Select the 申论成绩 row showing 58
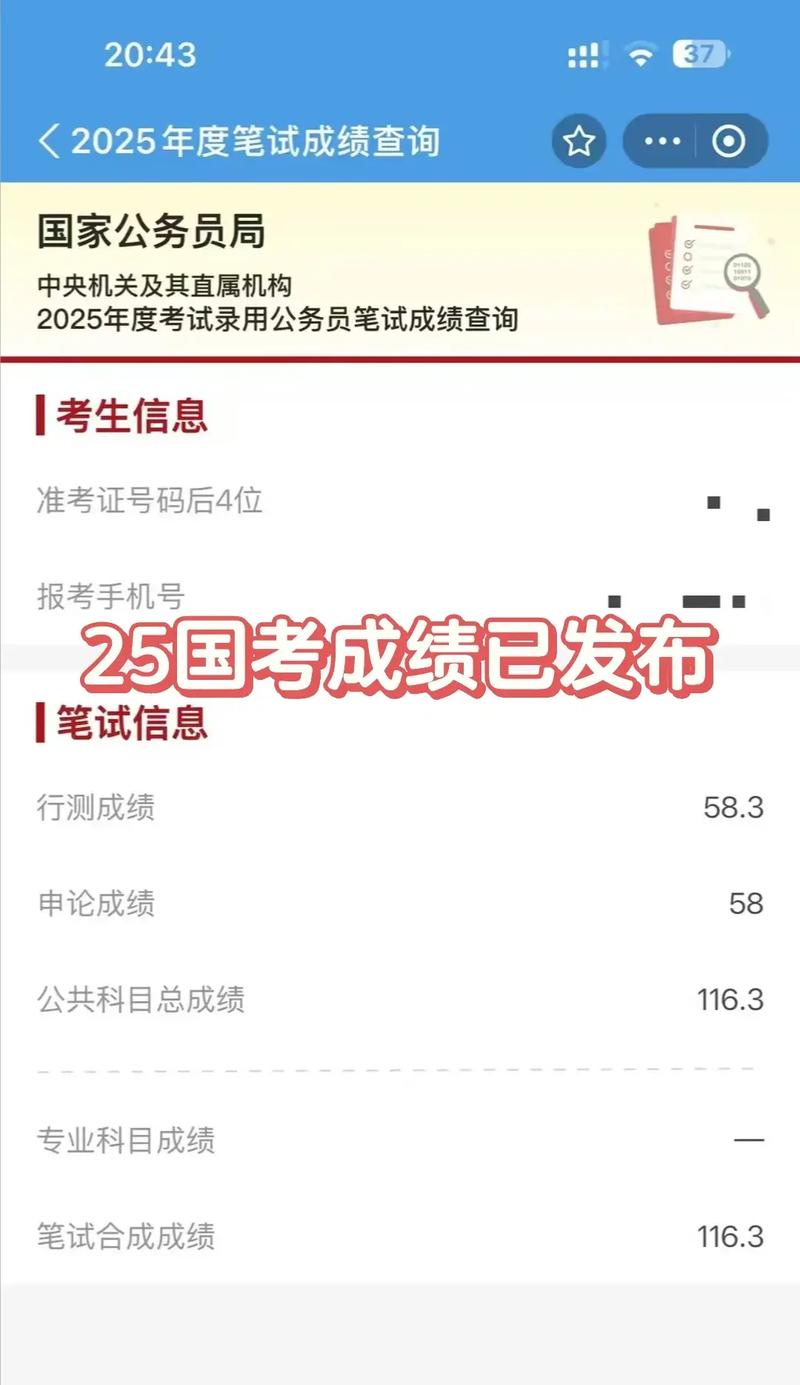 (400, 904)
